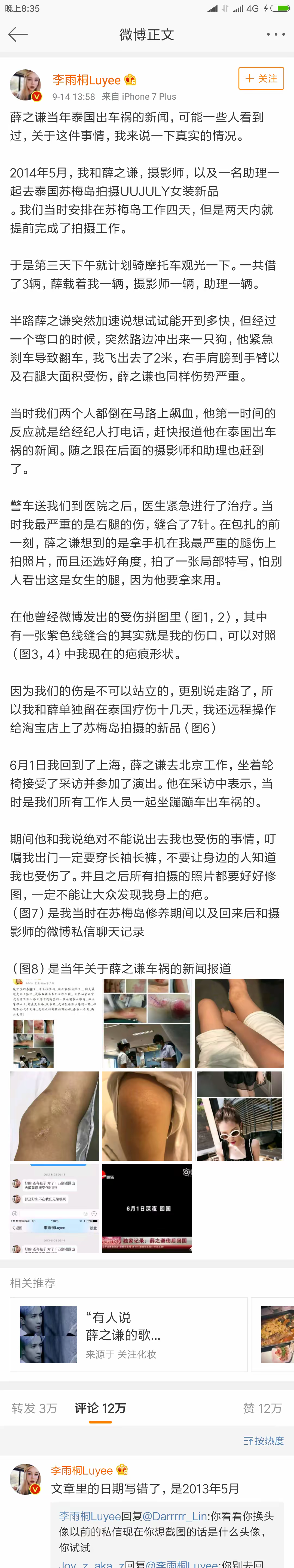
Task: Open the arm scar close-up image
Action: [x=54, y=1116]
